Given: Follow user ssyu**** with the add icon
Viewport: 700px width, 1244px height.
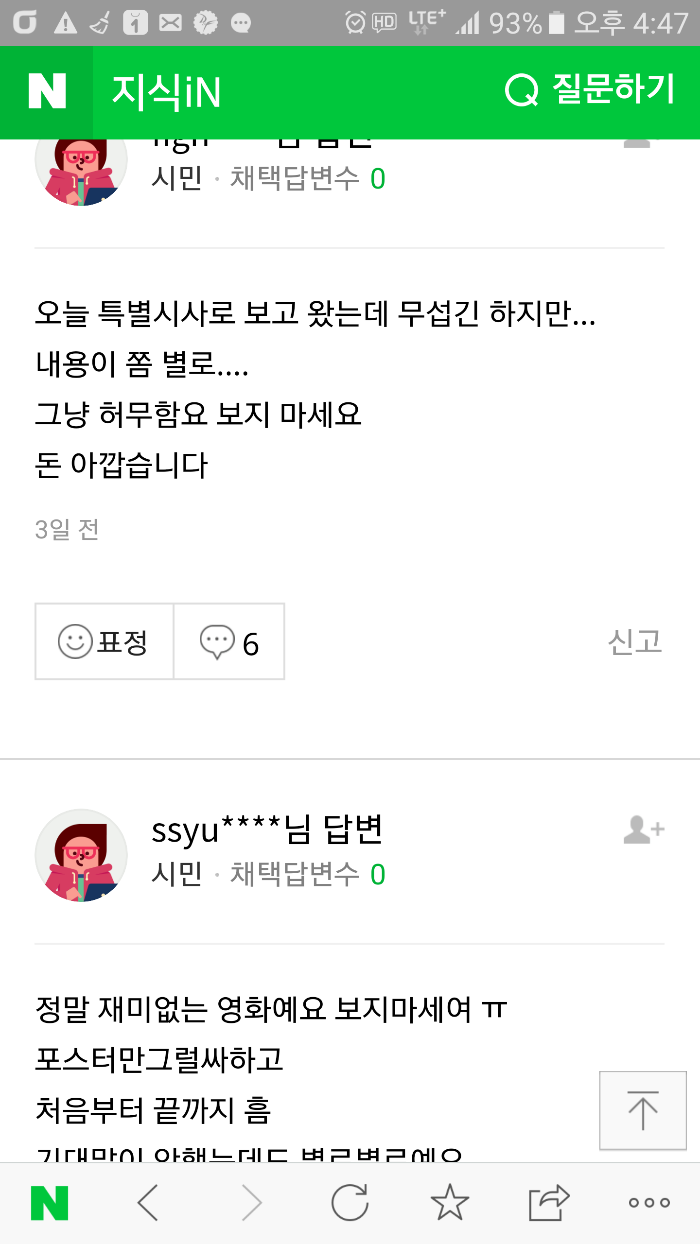Looking at the screenshot, I should [x=643, y=830].
